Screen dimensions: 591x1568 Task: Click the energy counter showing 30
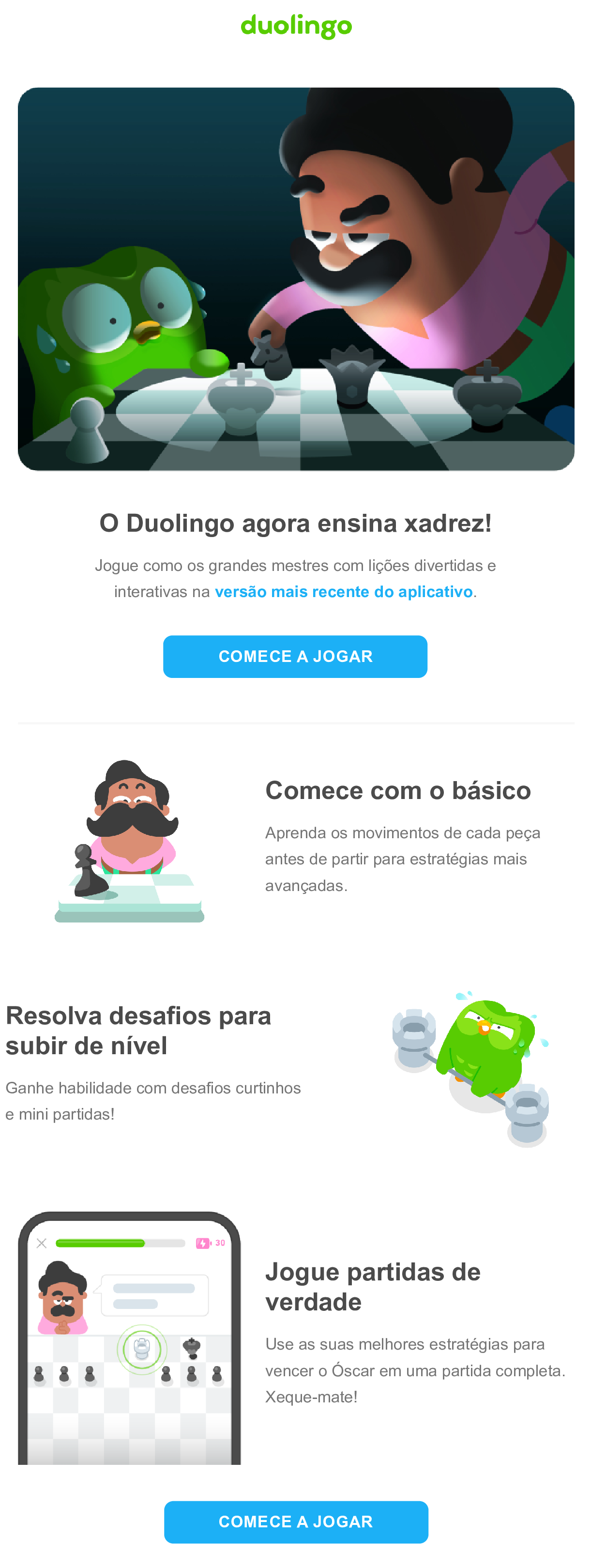tap(220, 1243)
